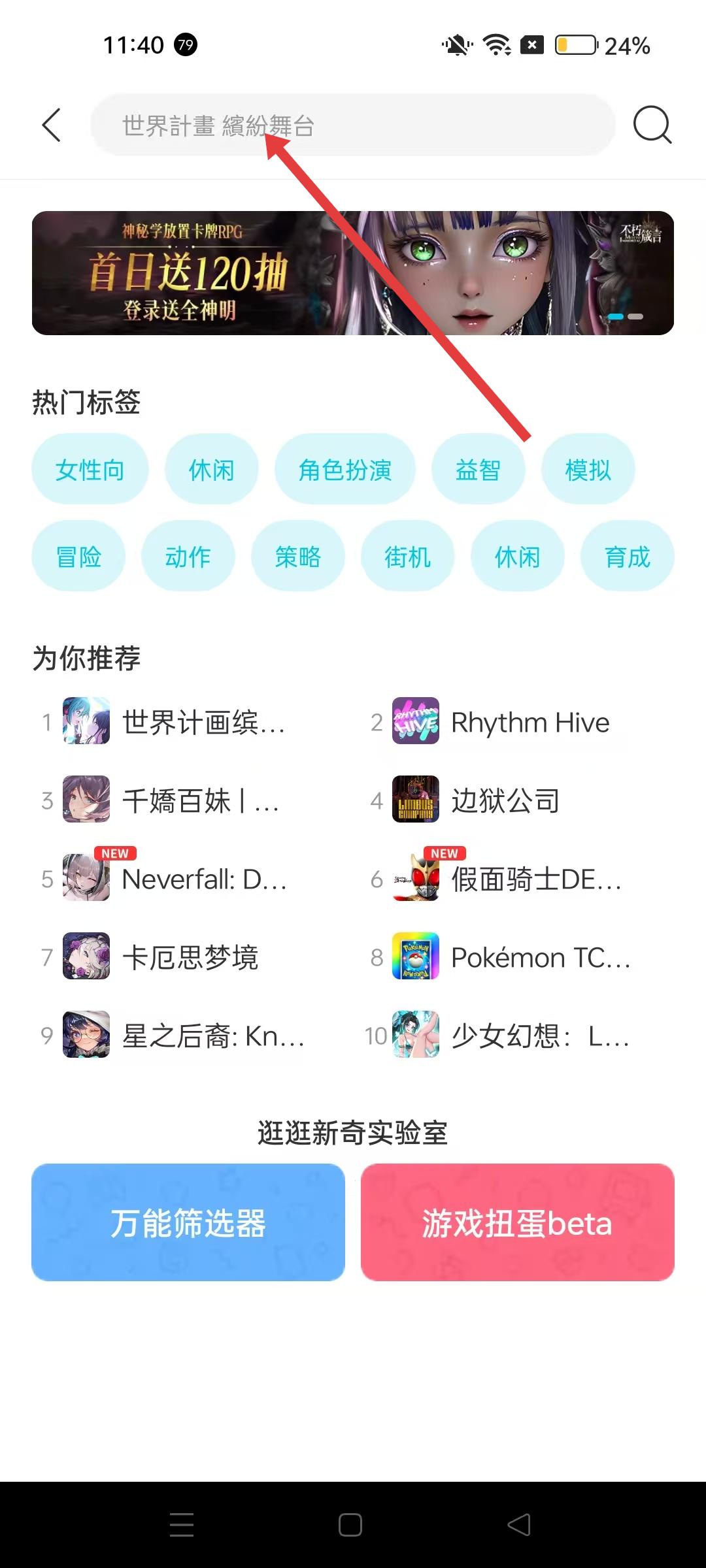Choose the 角色扮演 tag

click(x=345, y=469)
